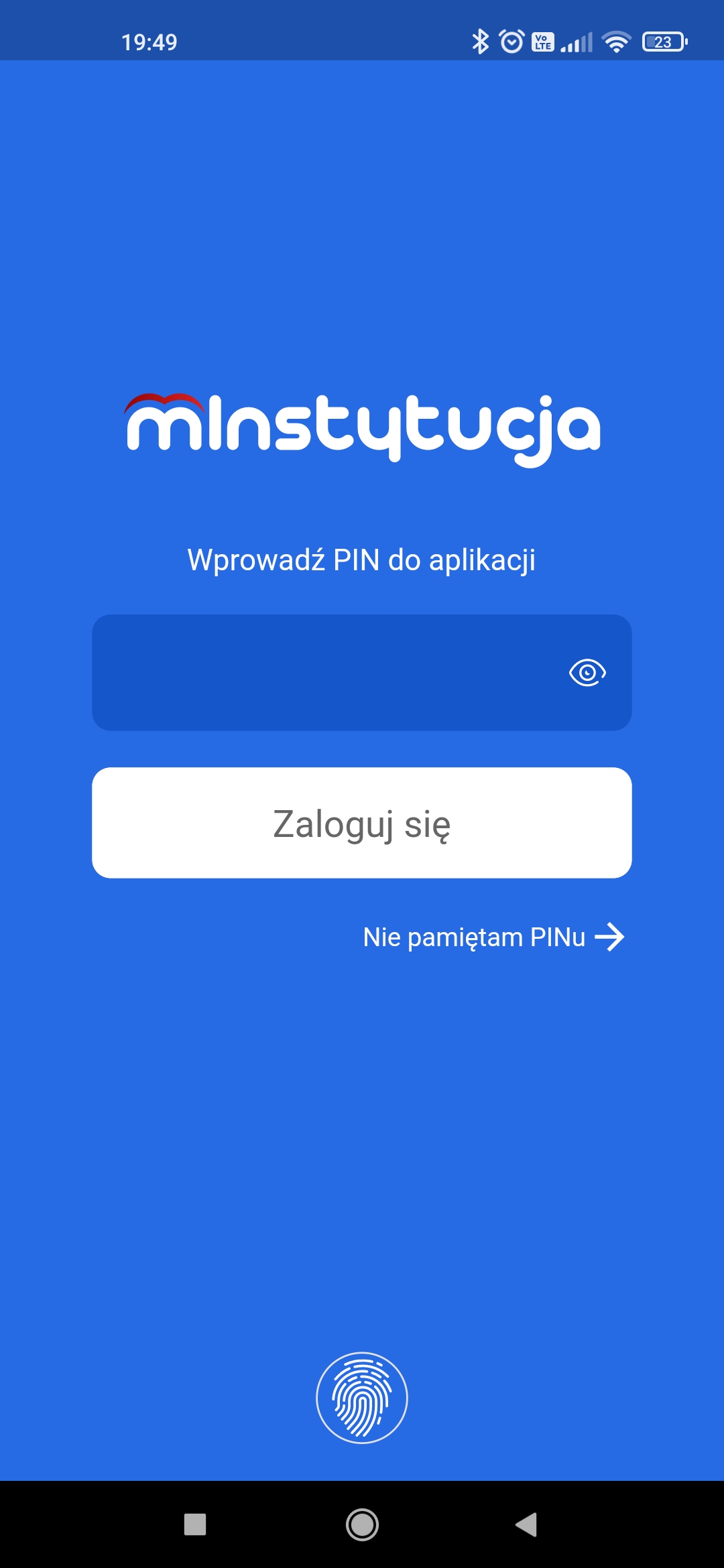Tap the PIN entry field

[x=361, y=672]
